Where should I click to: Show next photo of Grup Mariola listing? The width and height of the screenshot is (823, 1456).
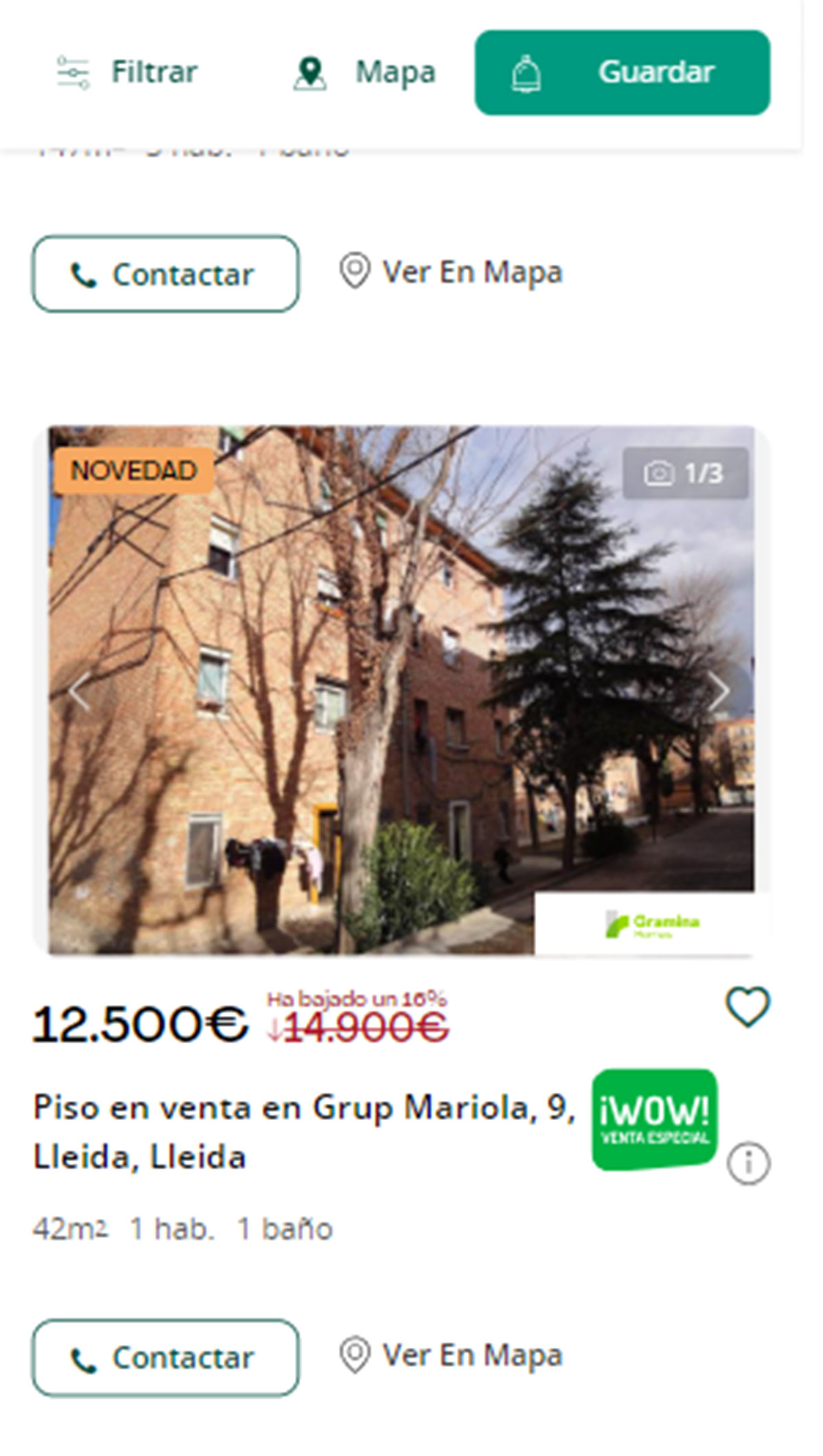[x=718, y=691]
